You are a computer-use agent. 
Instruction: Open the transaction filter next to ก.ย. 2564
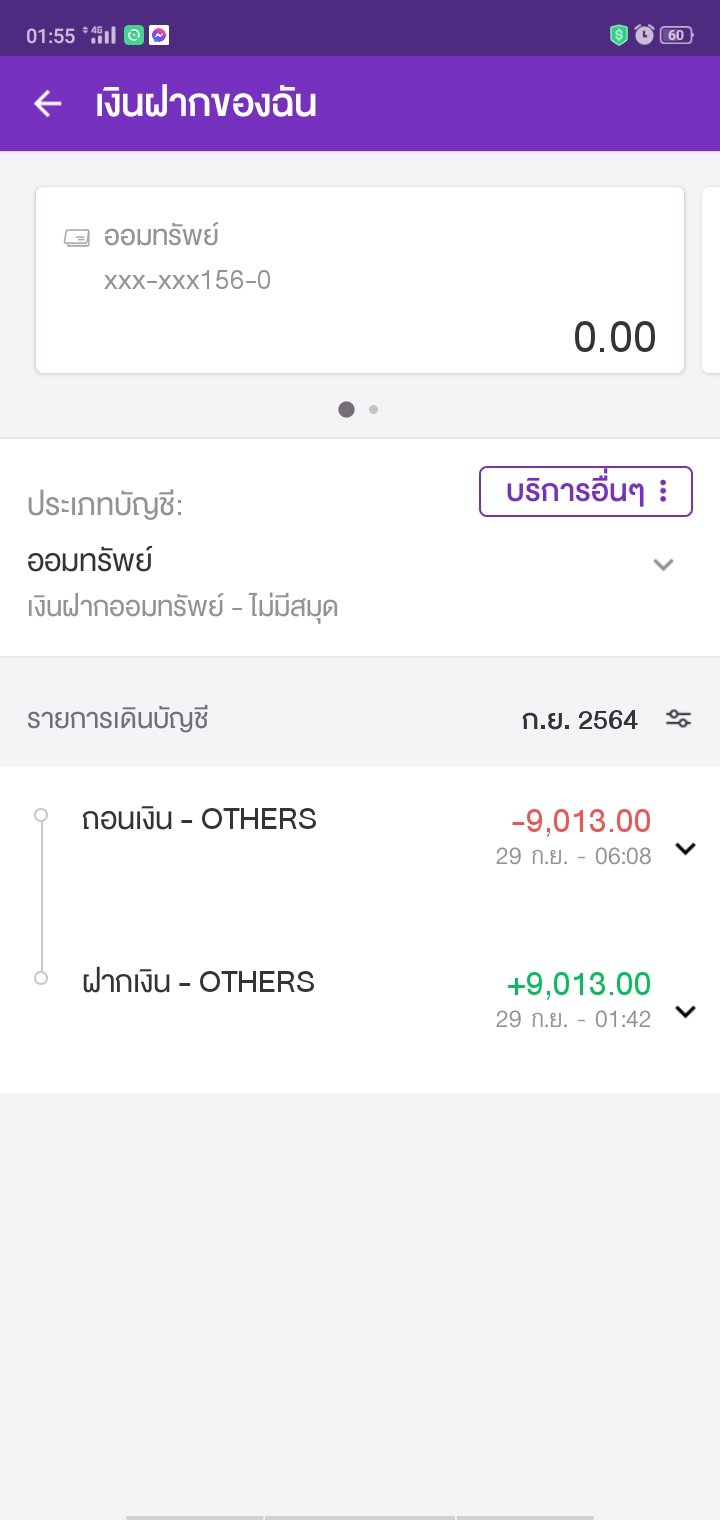point(679,718)
